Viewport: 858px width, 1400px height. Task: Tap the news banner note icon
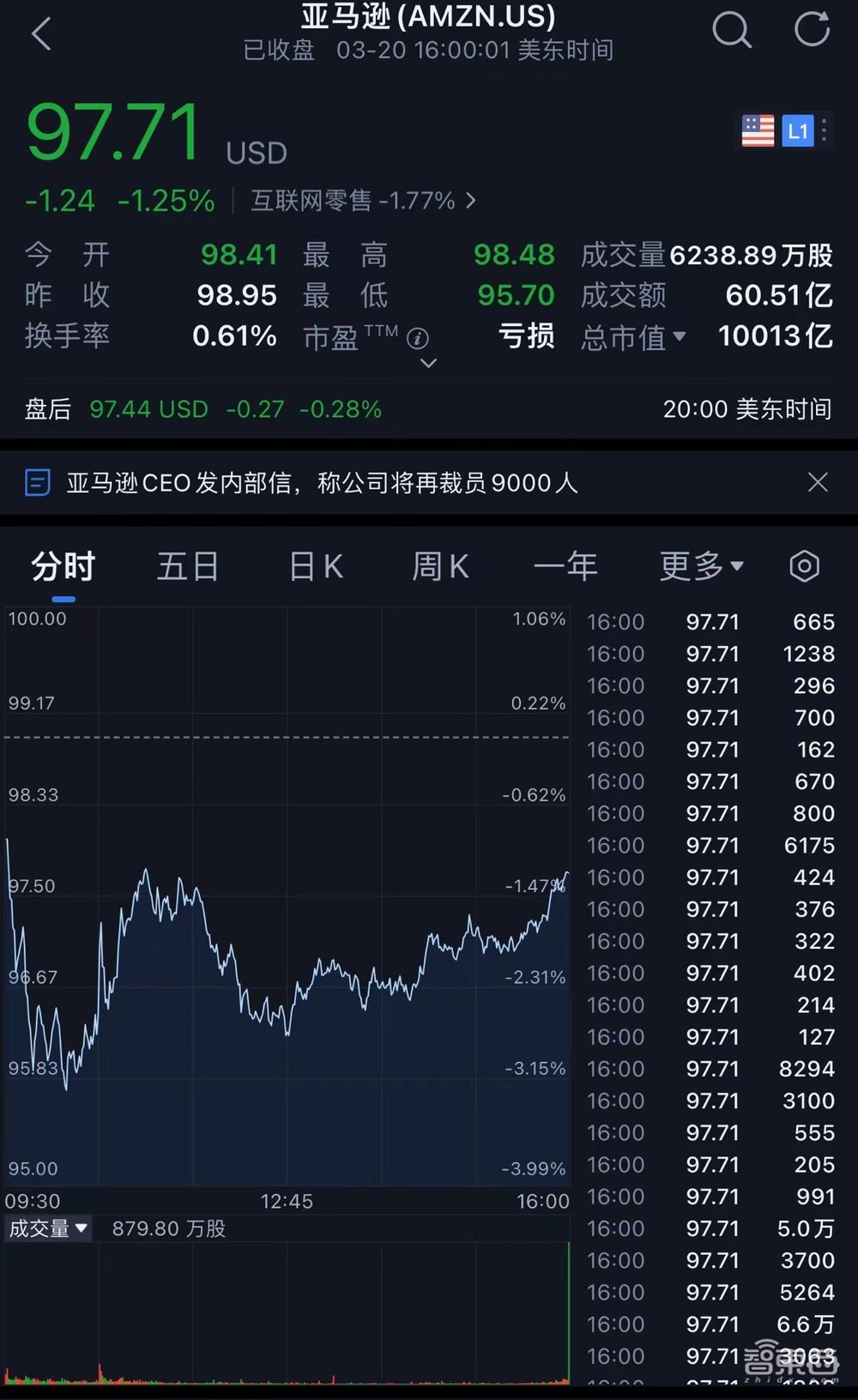click(38, 482)
